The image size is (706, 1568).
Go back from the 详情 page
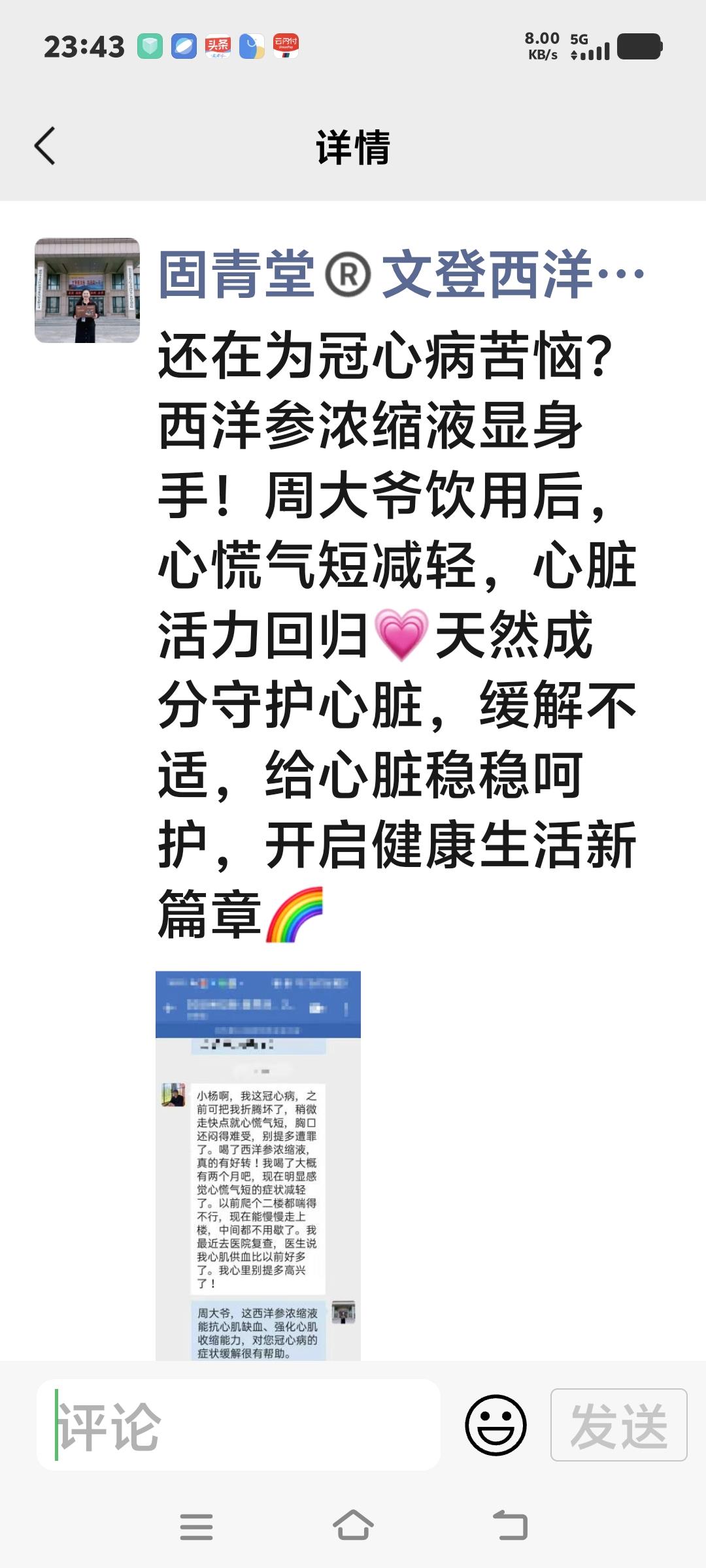(x=44, y=146)
